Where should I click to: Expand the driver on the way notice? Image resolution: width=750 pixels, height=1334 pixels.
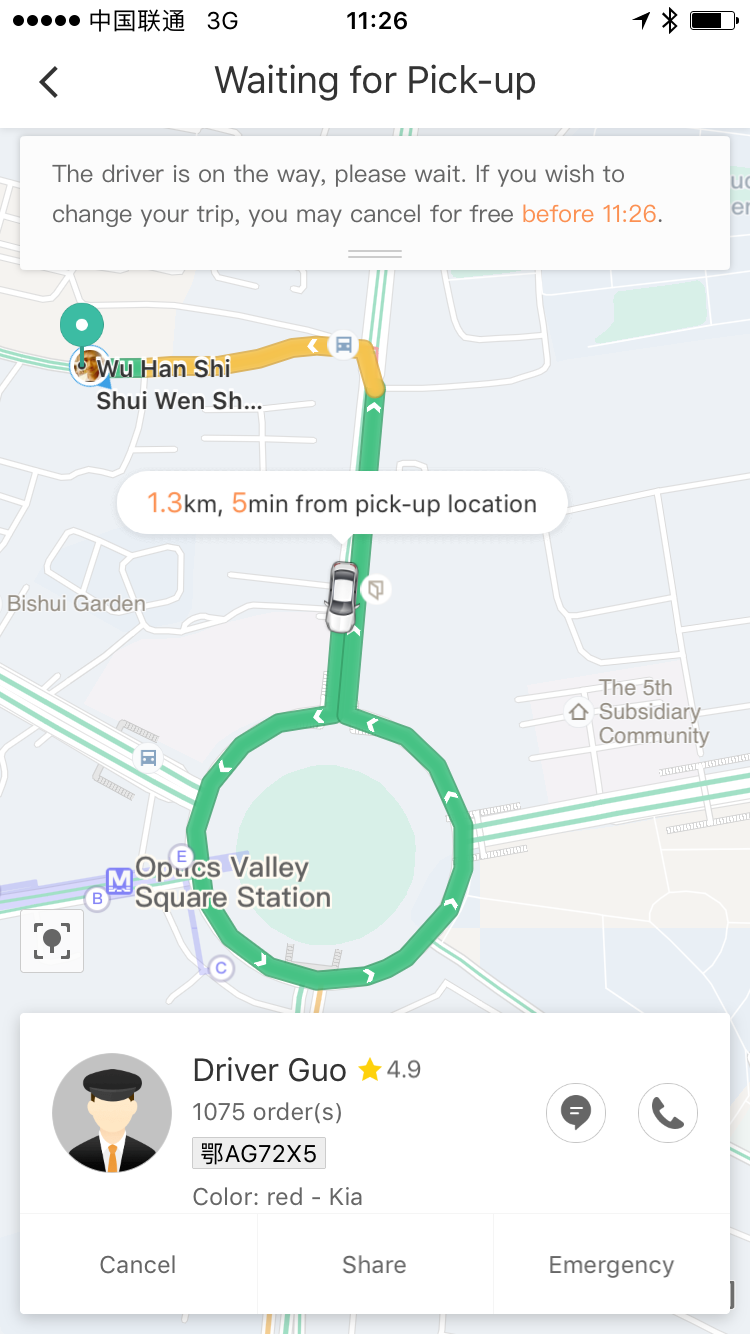pyautogui.click(x=375, y=254)
